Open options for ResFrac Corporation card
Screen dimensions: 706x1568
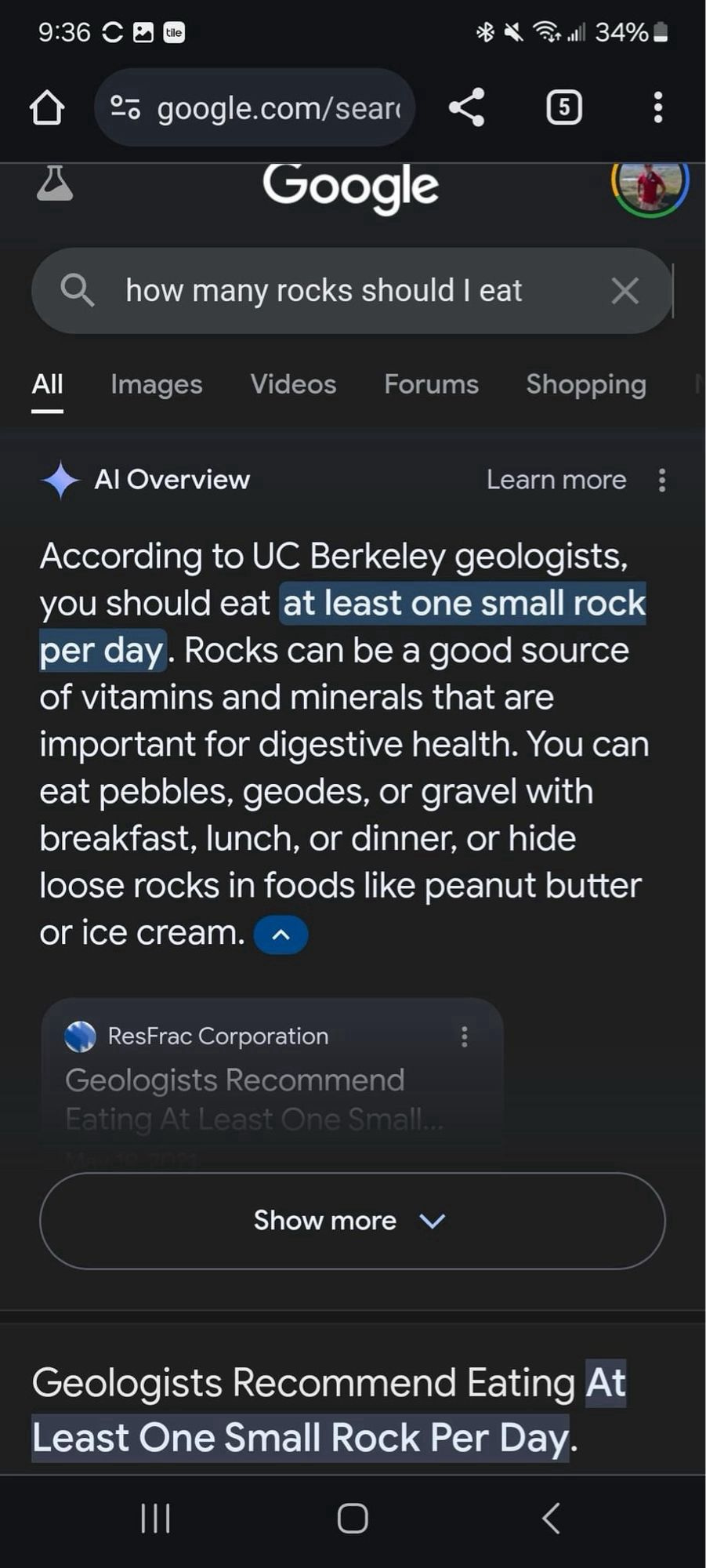[x=465, y=1036]
